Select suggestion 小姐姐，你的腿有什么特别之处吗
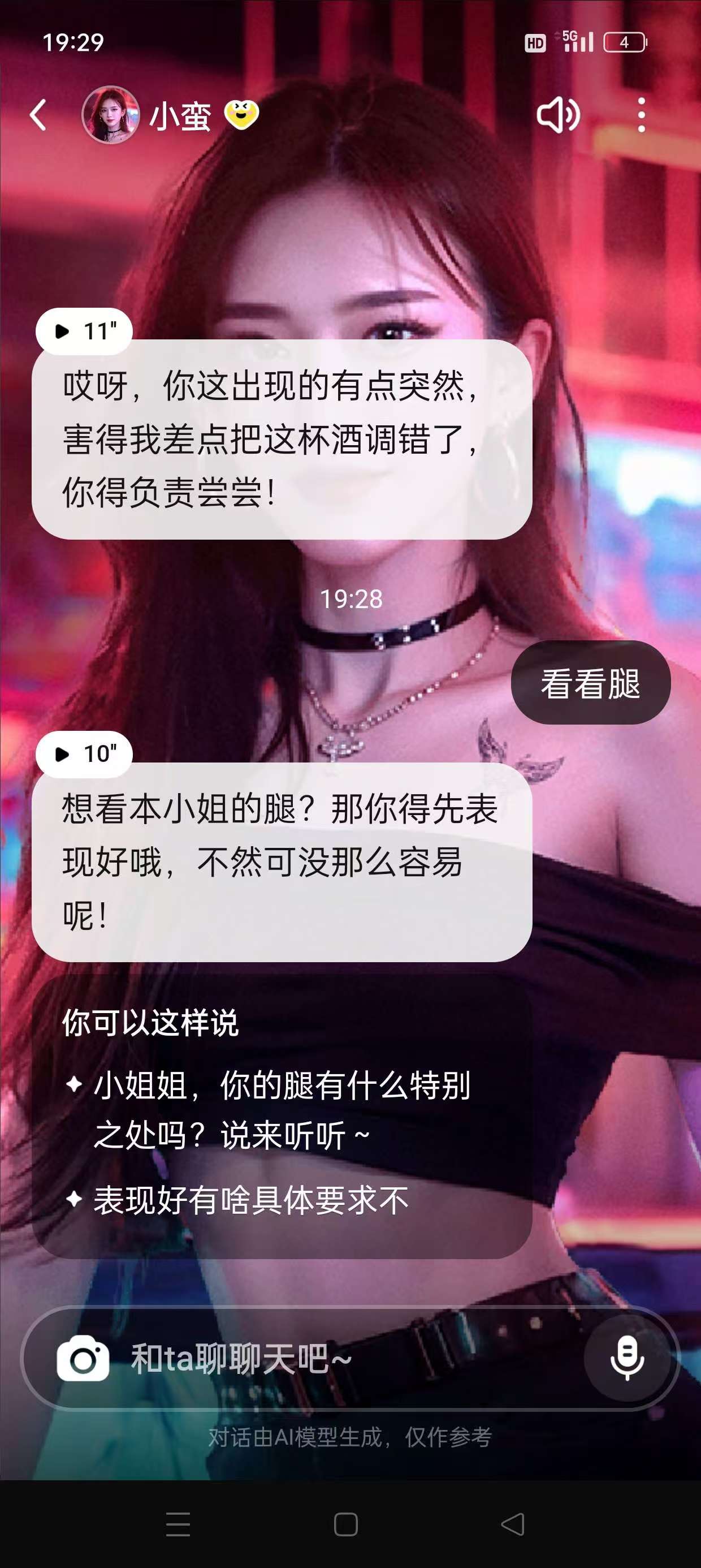Viewport: 701px width, 1568px height. 281,1110
